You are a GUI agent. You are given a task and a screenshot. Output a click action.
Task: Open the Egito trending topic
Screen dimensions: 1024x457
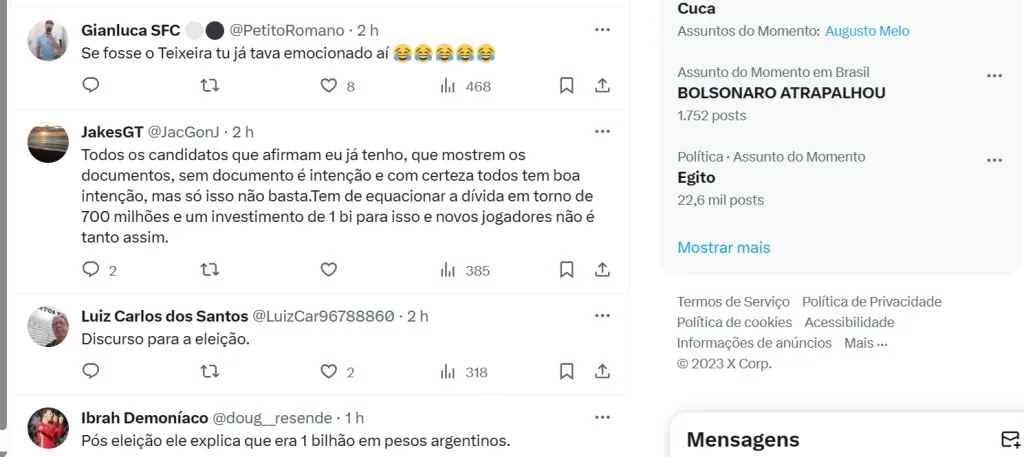(x=696, y=177)
